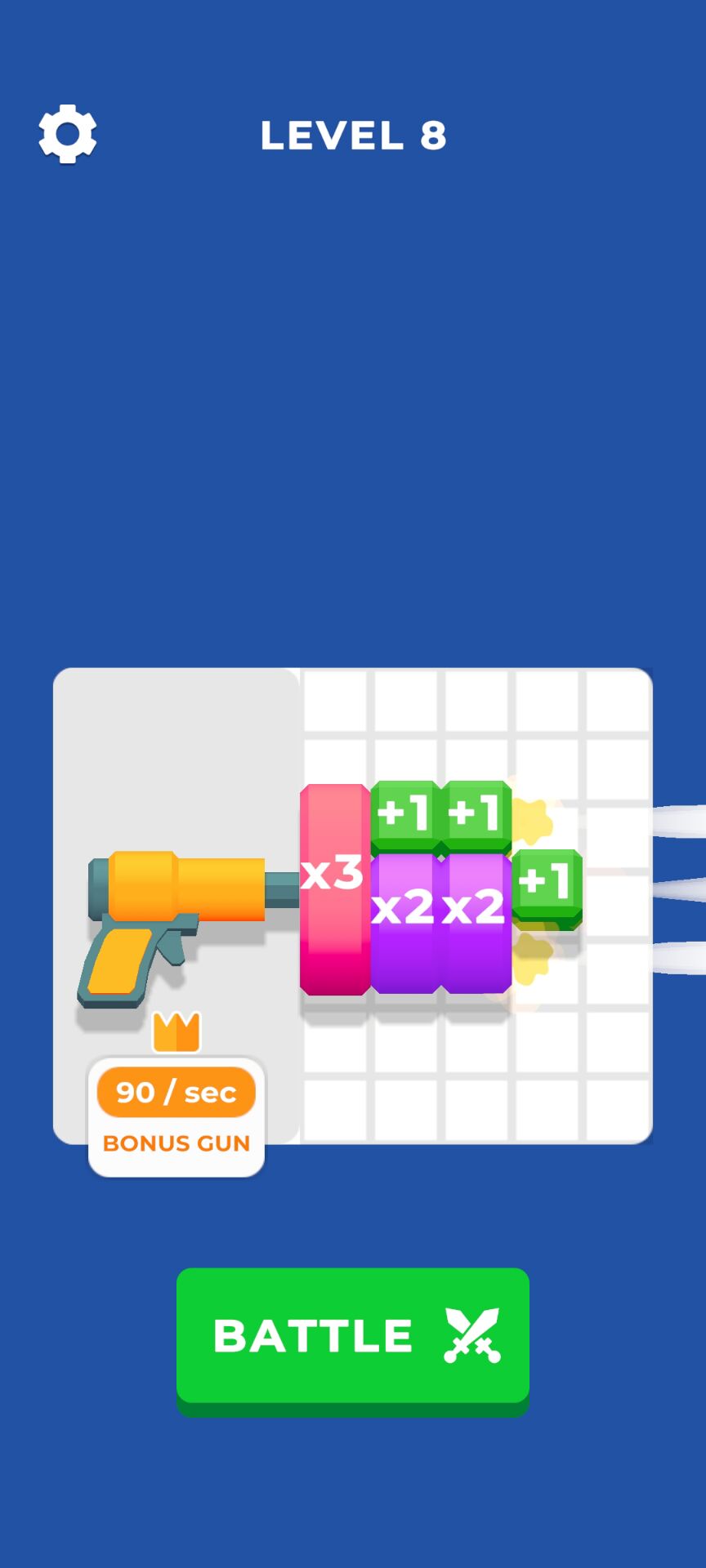
Task: Open the settings gear
Action: click(68, 134)
